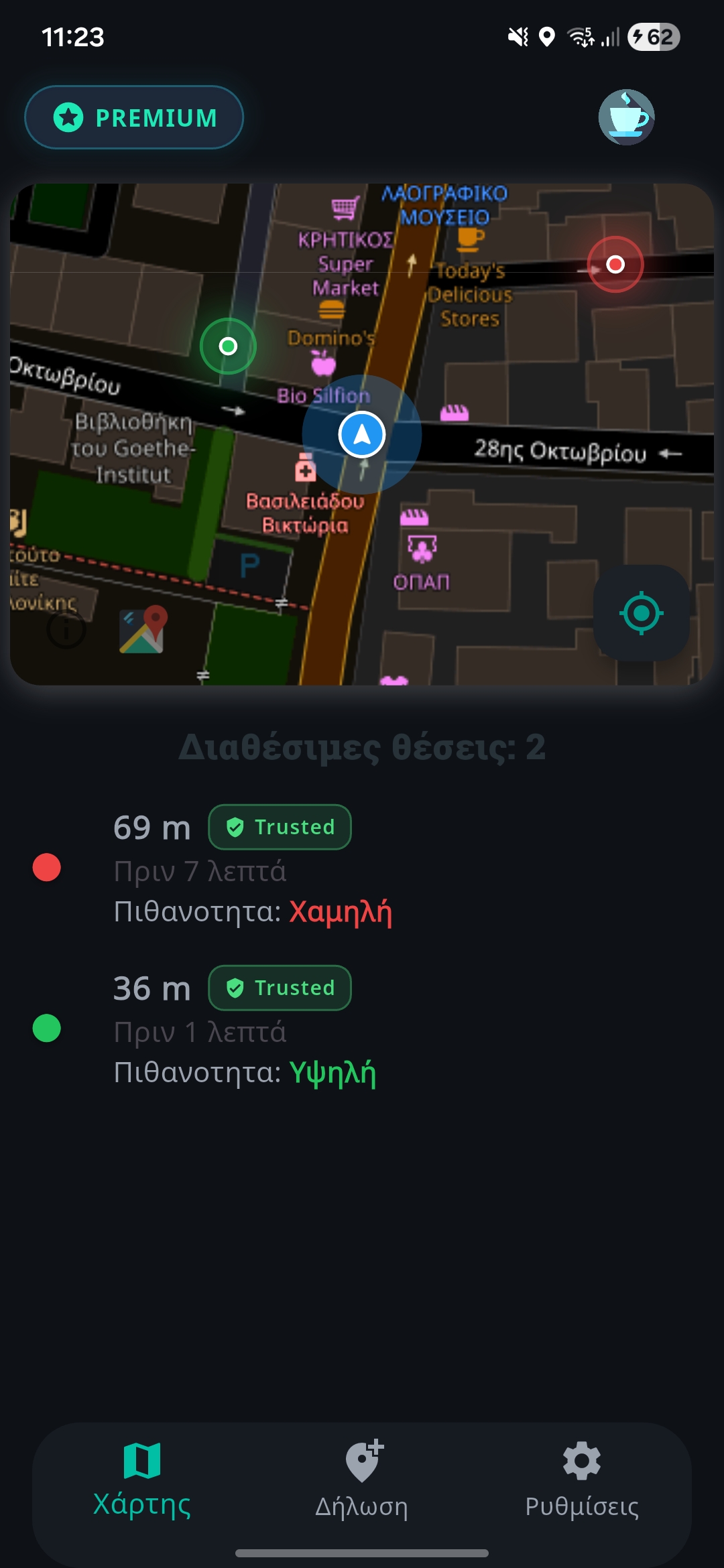
Task: Select the green parking marker on map
Action: coord(228,346)
